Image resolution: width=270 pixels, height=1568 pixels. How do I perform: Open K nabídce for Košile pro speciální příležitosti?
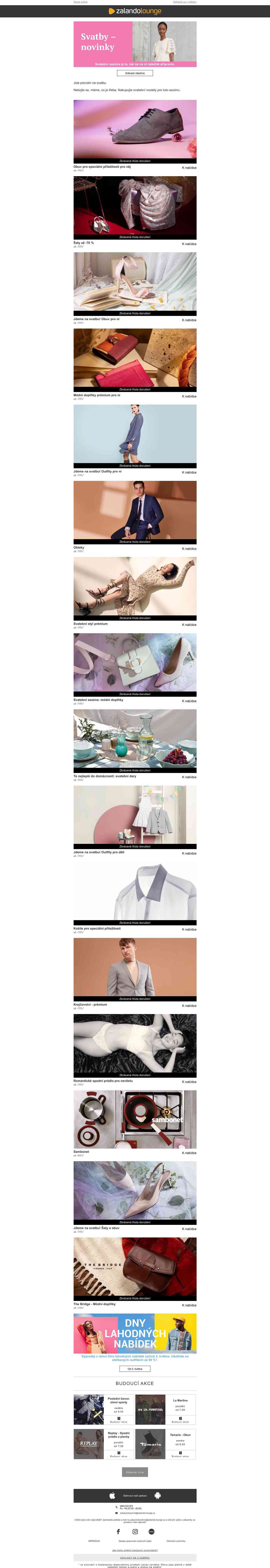coord(189,930)
